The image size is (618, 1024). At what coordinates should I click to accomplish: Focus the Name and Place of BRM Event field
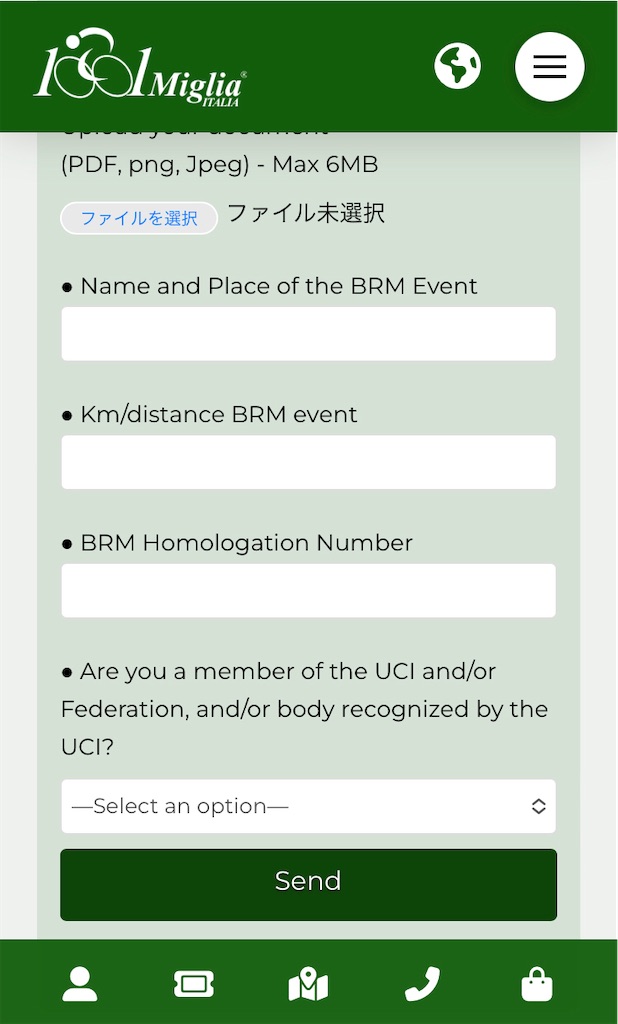tap(308, 334)
